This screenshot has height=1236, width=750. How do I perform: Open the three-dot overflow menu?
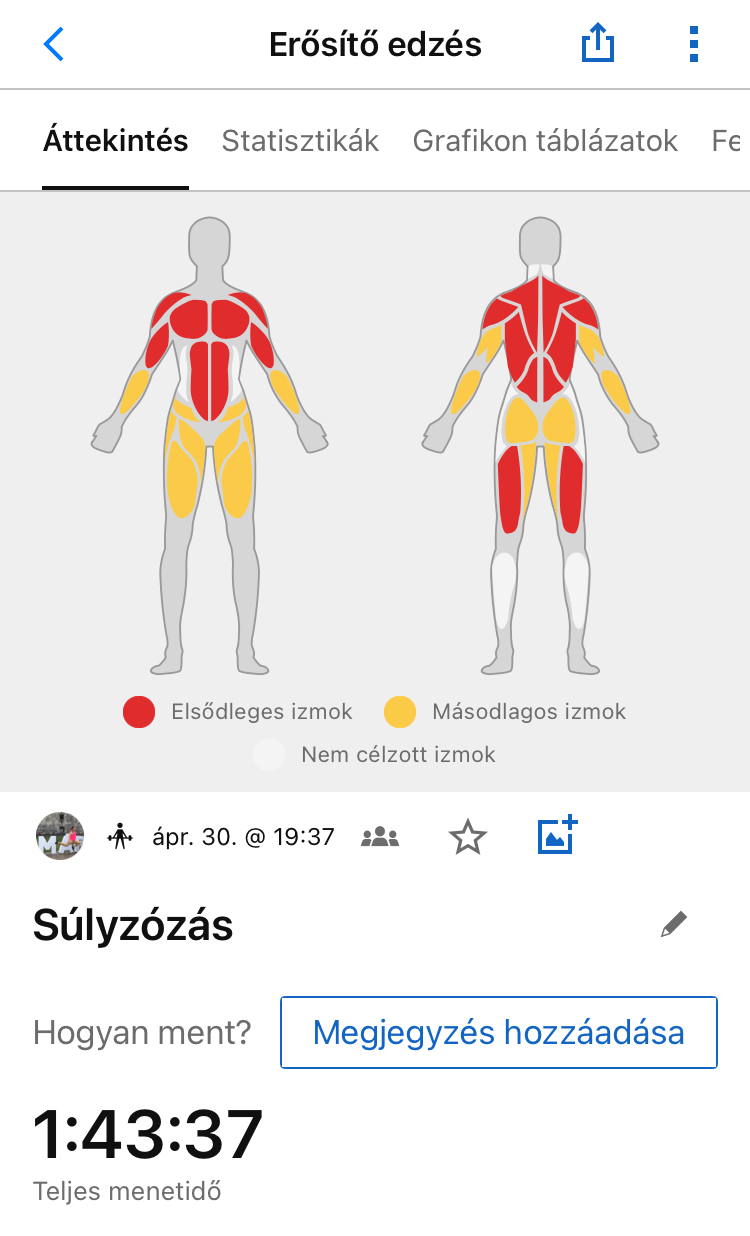[694, 45]
